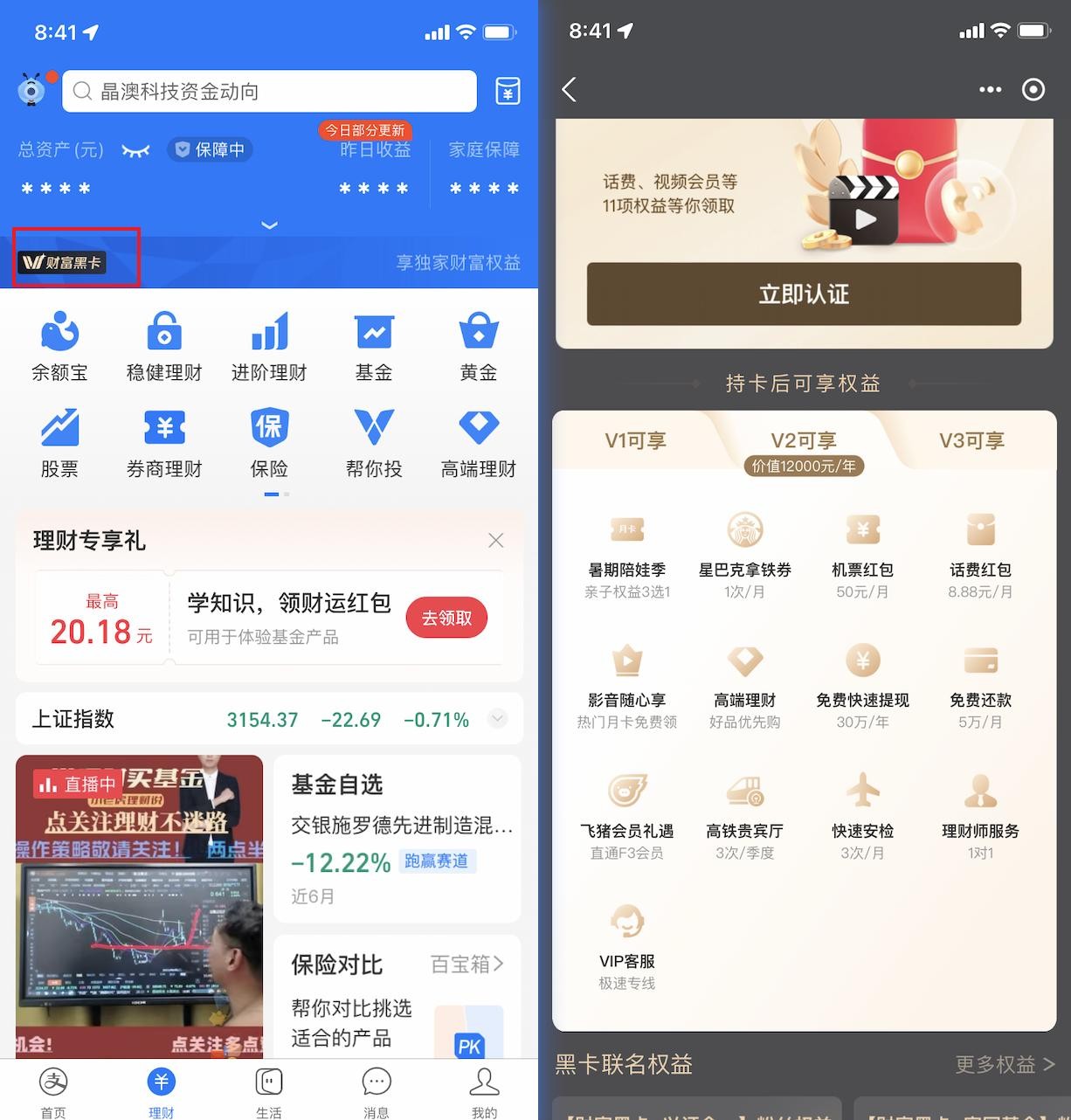The width and height of the screenshot is (1071, 1120).
Task: Expand the 上证指数 row
Action: (x=498, y=719)
